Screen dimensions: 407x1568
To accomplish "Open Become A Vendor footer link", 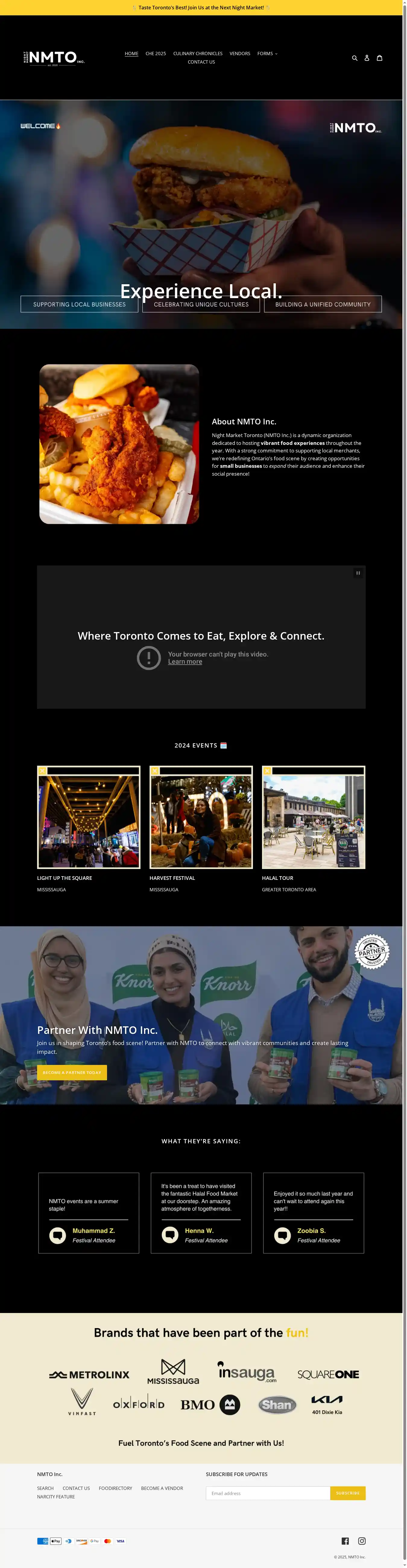I will pos(162,1488).
